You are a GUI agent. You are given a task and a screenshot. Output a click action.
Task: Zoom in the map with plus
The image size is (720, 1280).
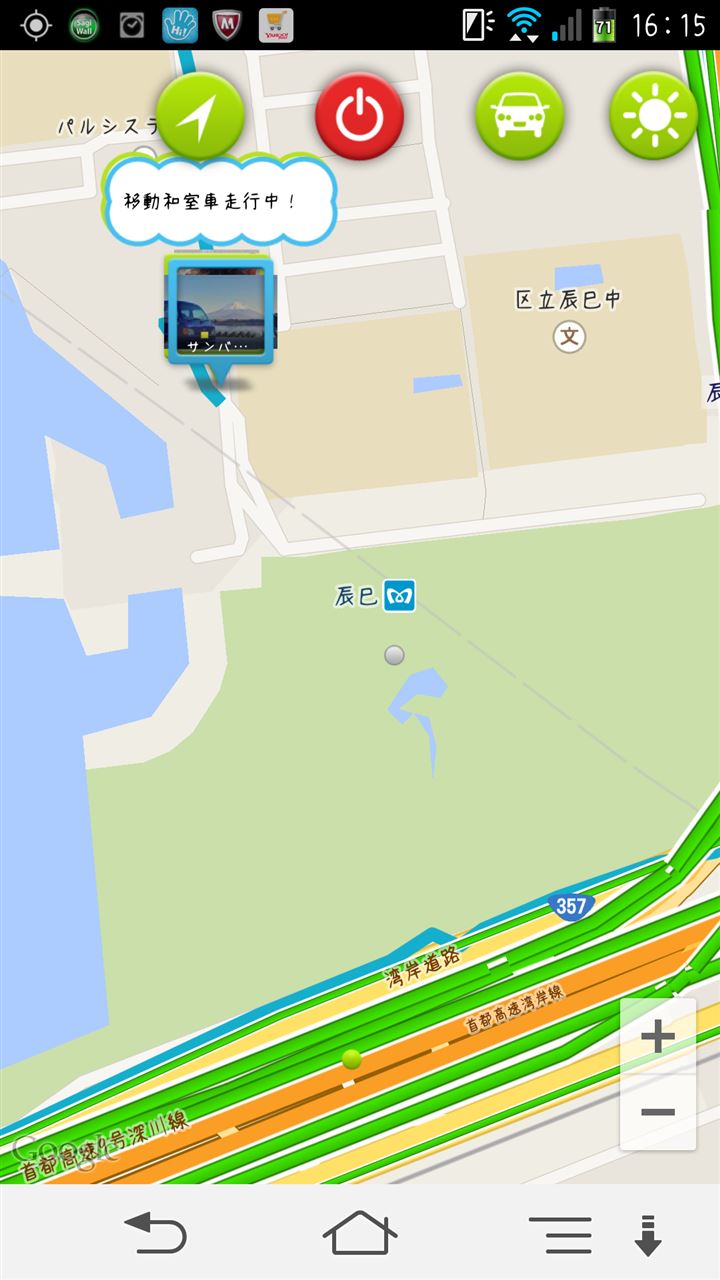tap(658, 1037)
